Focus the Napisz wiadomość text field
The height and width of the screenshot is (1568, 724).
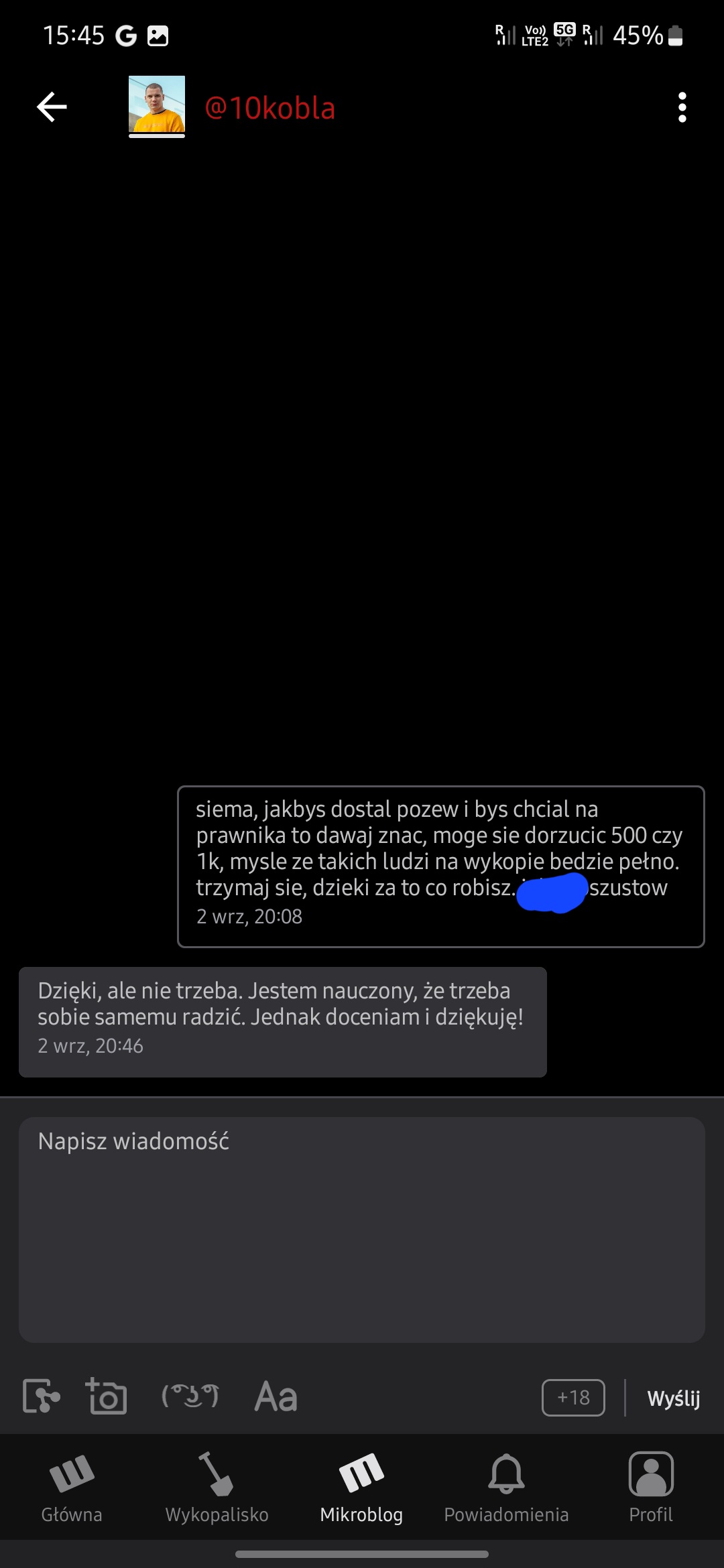coord(362,1229)
